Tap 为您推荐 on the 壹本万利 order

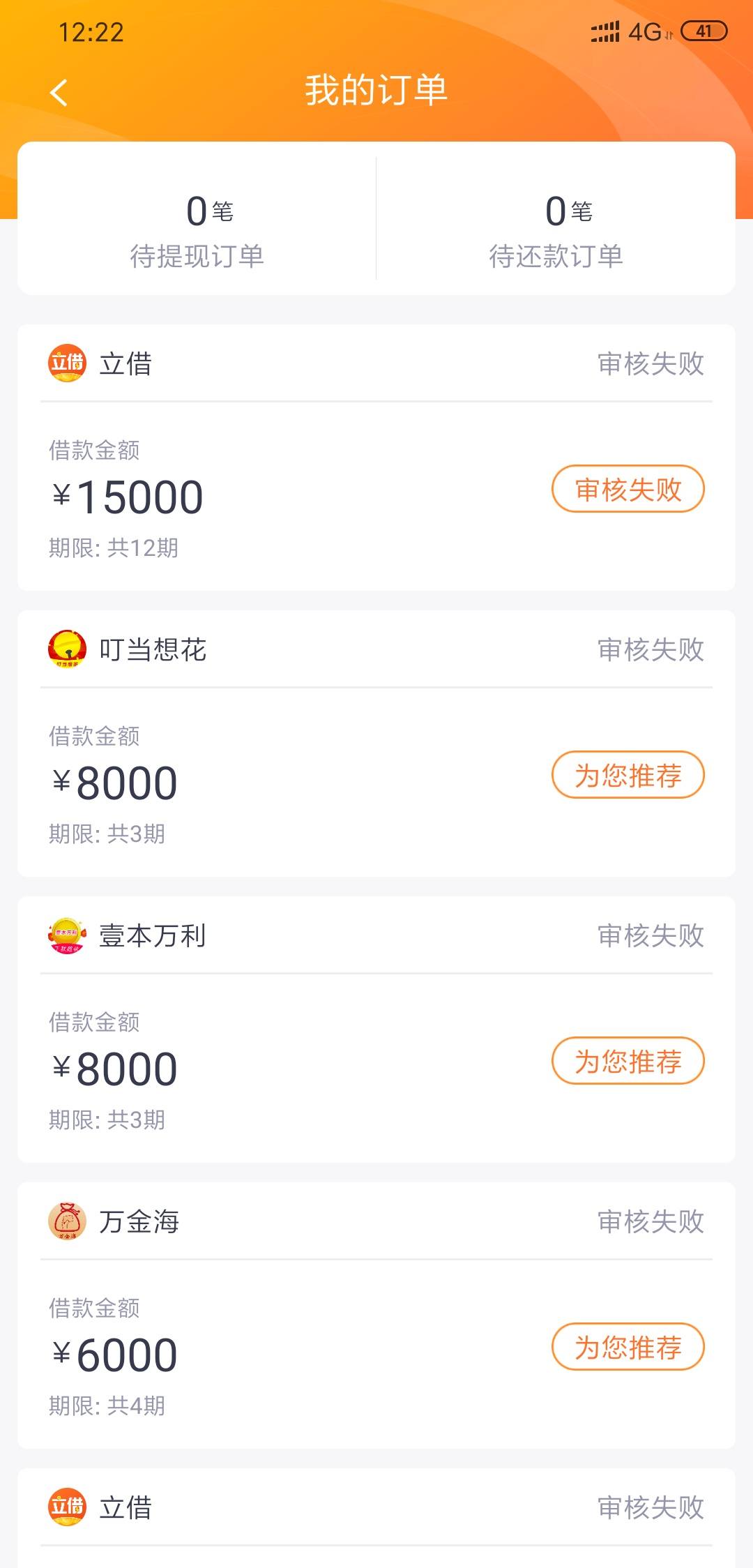[628, 1061]
